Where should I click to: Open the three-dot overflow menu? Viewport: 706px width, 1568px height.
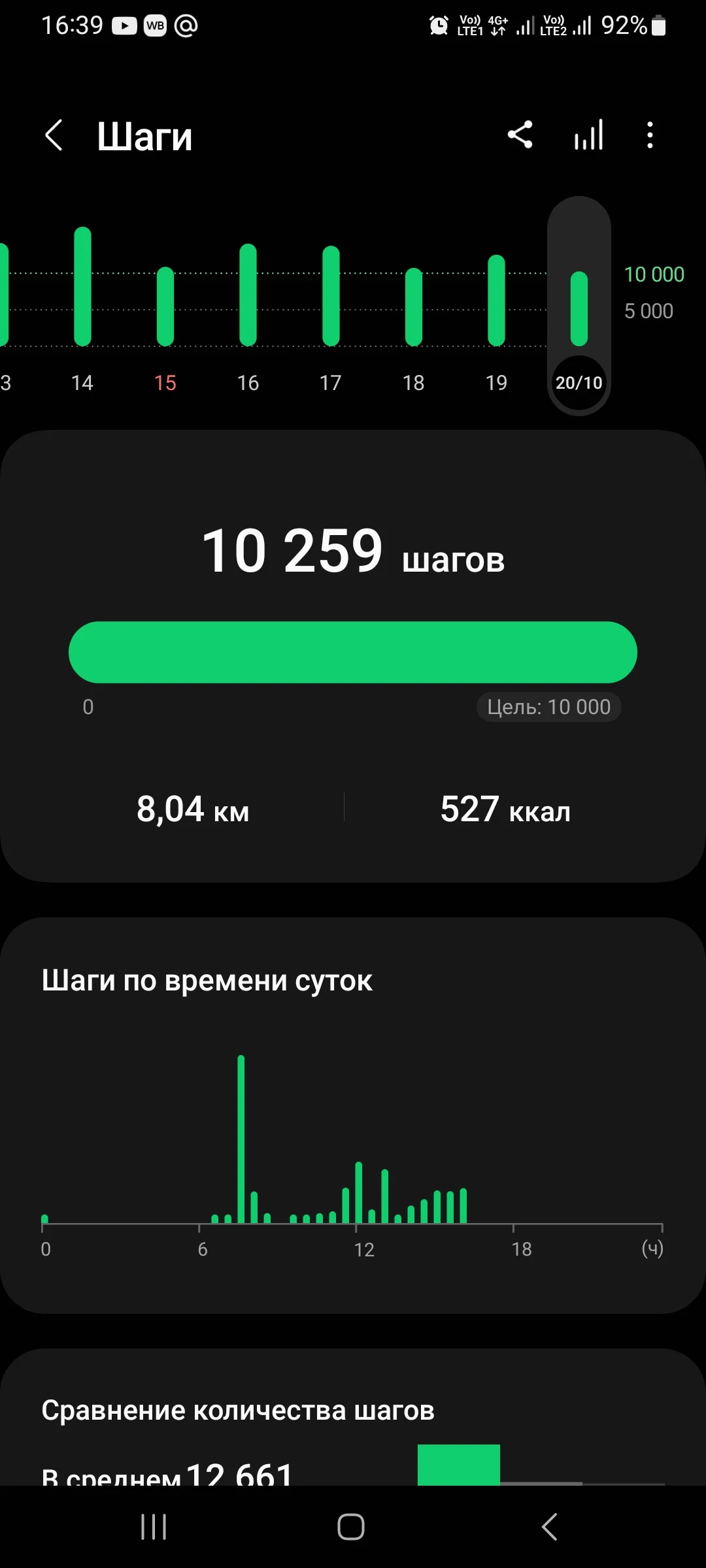click(x=649, y=135)
